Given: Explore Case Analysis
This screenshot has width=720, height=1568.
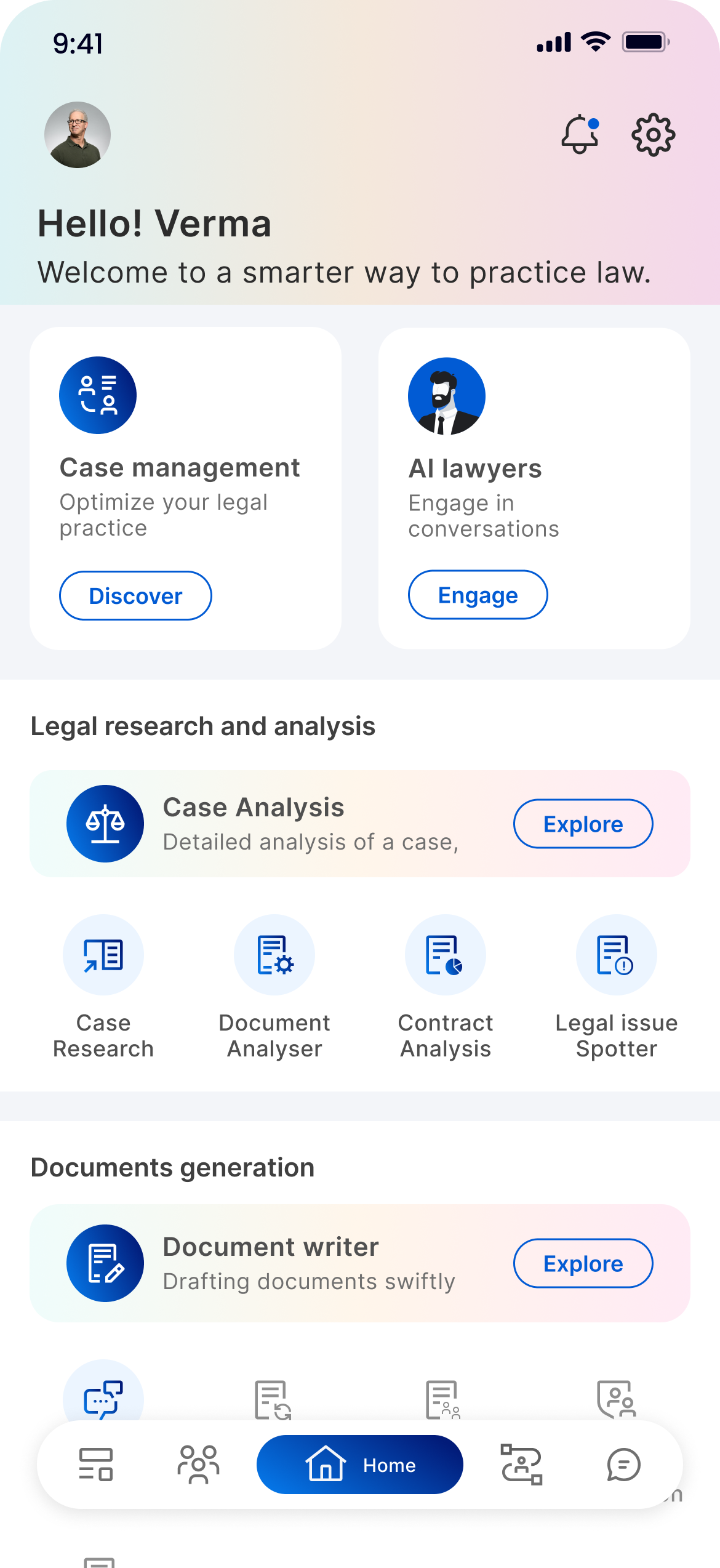Looking at the screenshot, I should 583,824.
